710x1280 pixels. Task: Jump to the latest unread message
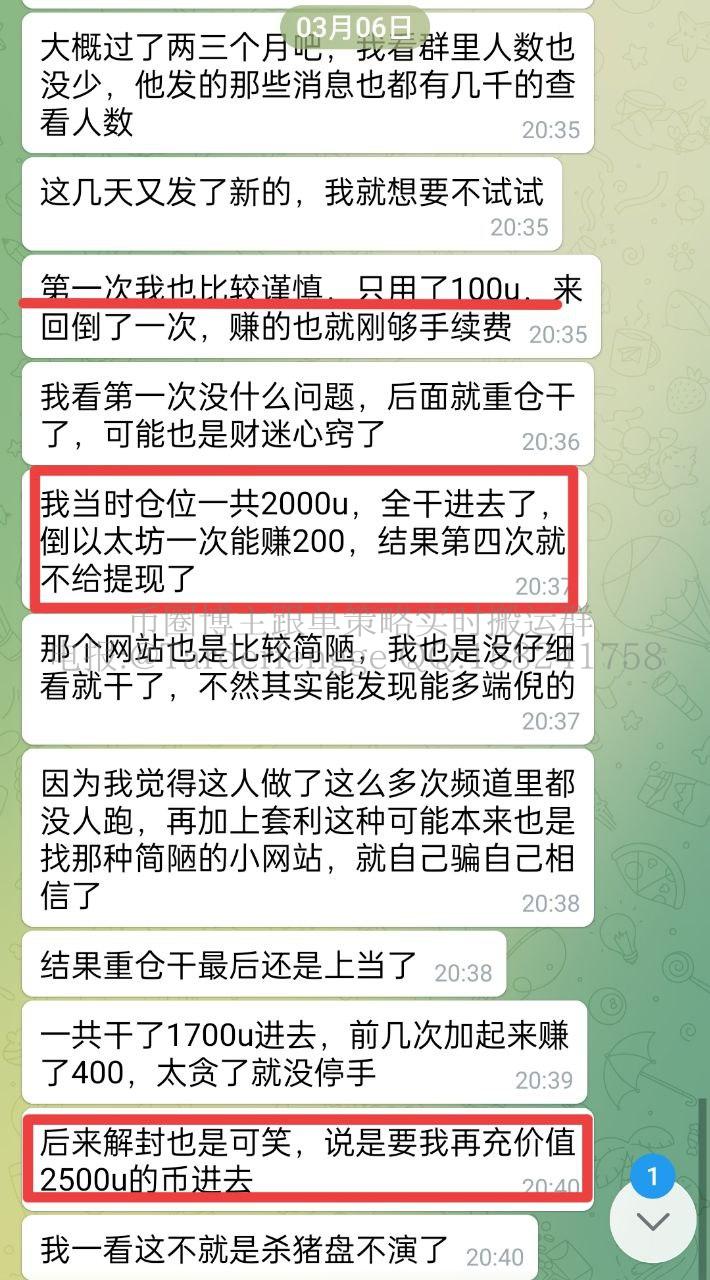point(653,1221)
